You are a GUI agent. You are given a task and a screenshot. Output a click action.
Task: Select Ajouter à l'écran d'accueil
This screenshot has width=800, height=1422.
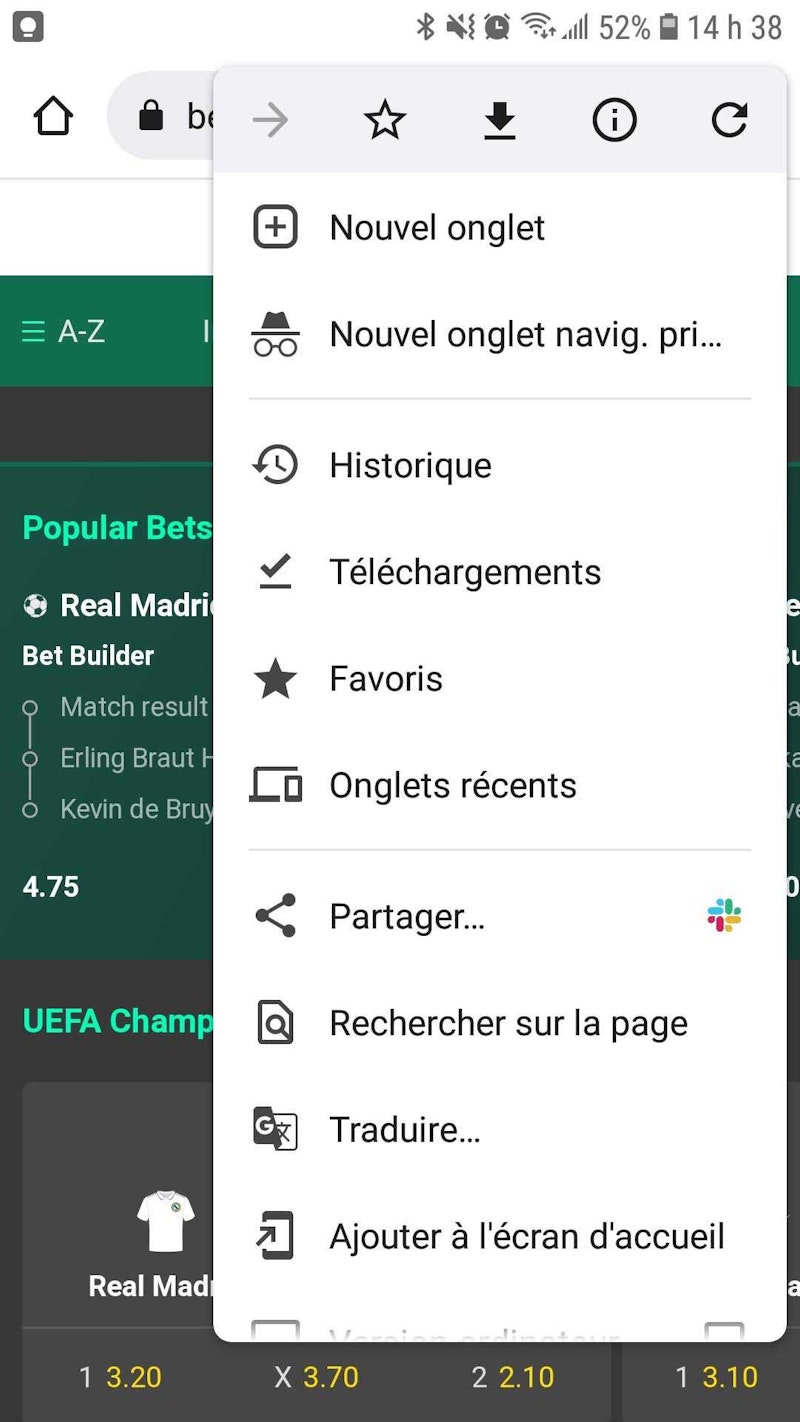[x=527, y=1237]
